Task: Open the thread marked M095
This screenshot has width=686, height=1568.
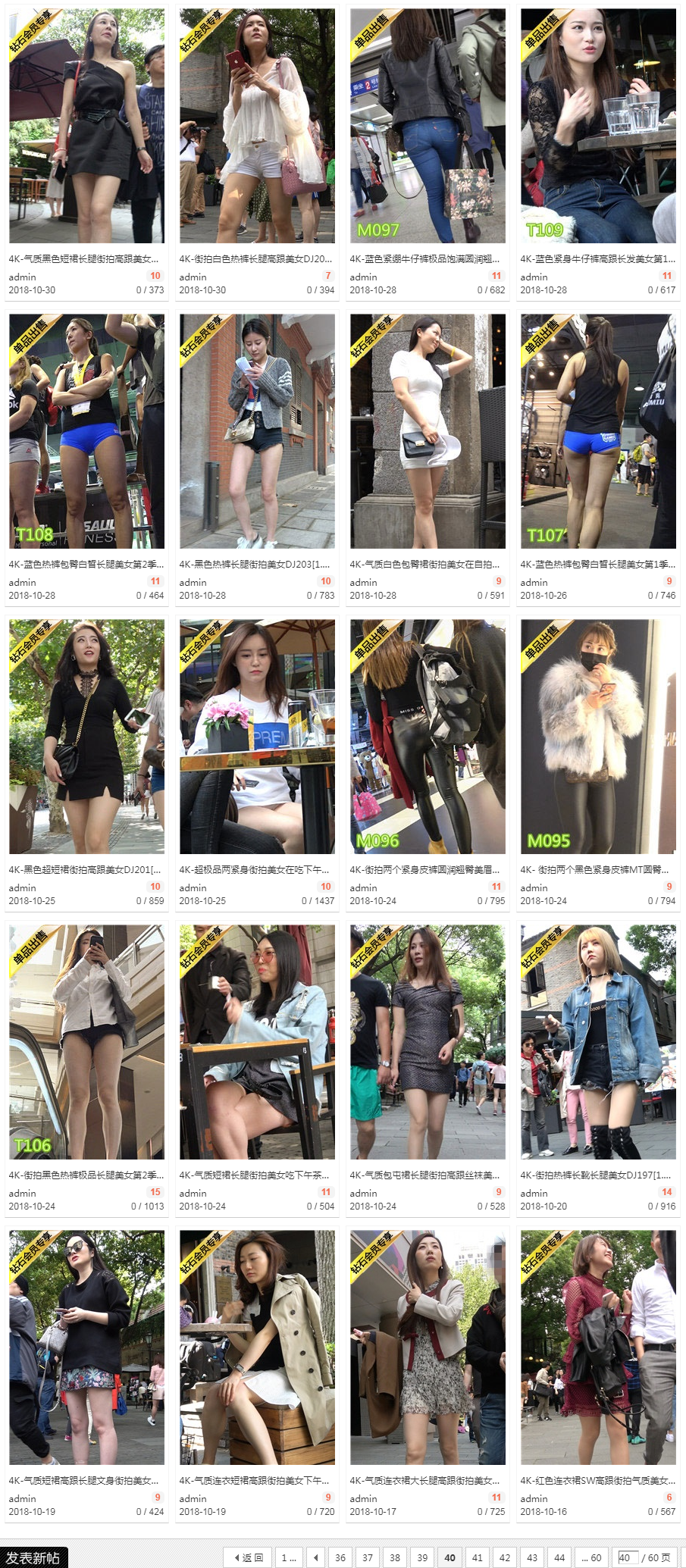Action: tap(598, 737)
